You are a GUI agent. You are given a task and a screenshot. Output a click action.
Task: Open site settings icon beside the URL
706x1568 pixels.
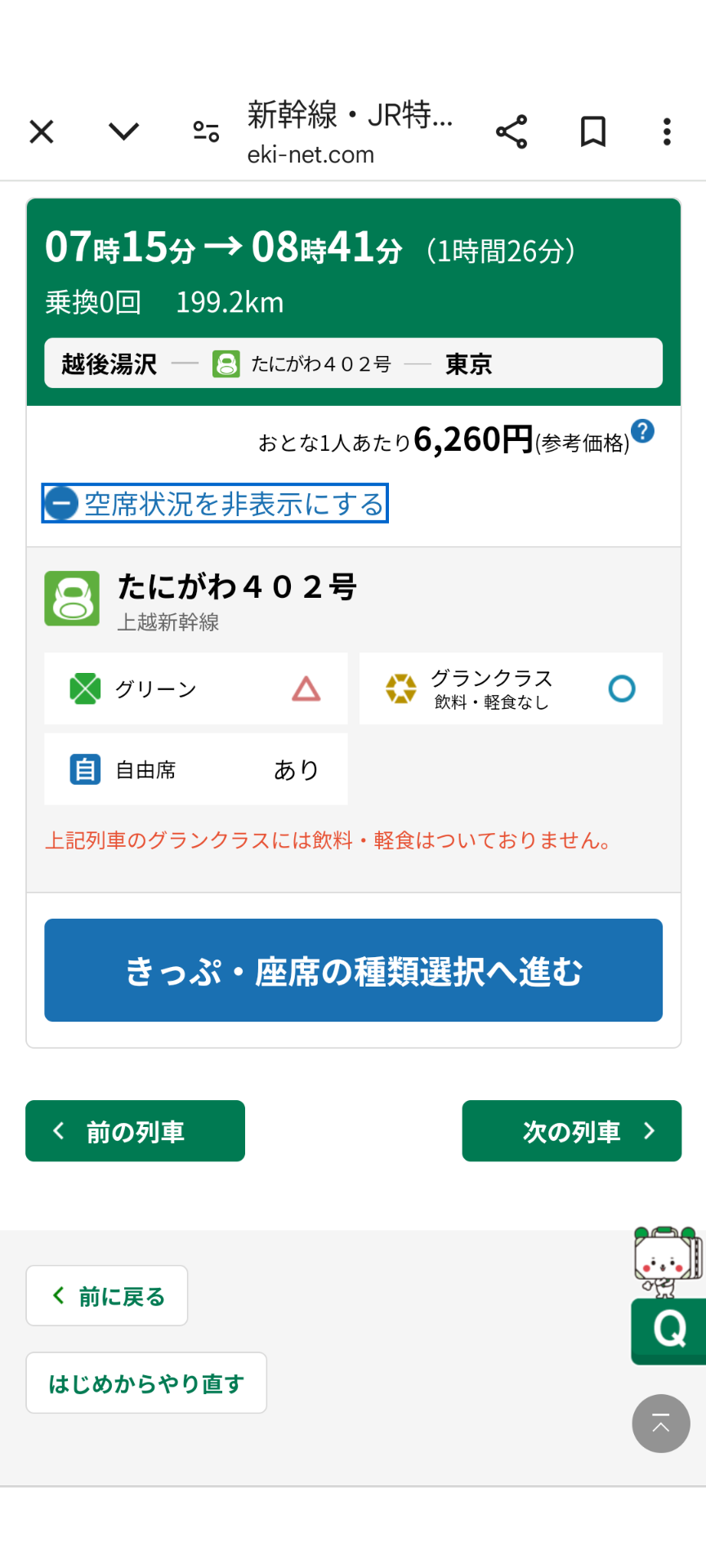pos(206,131)
